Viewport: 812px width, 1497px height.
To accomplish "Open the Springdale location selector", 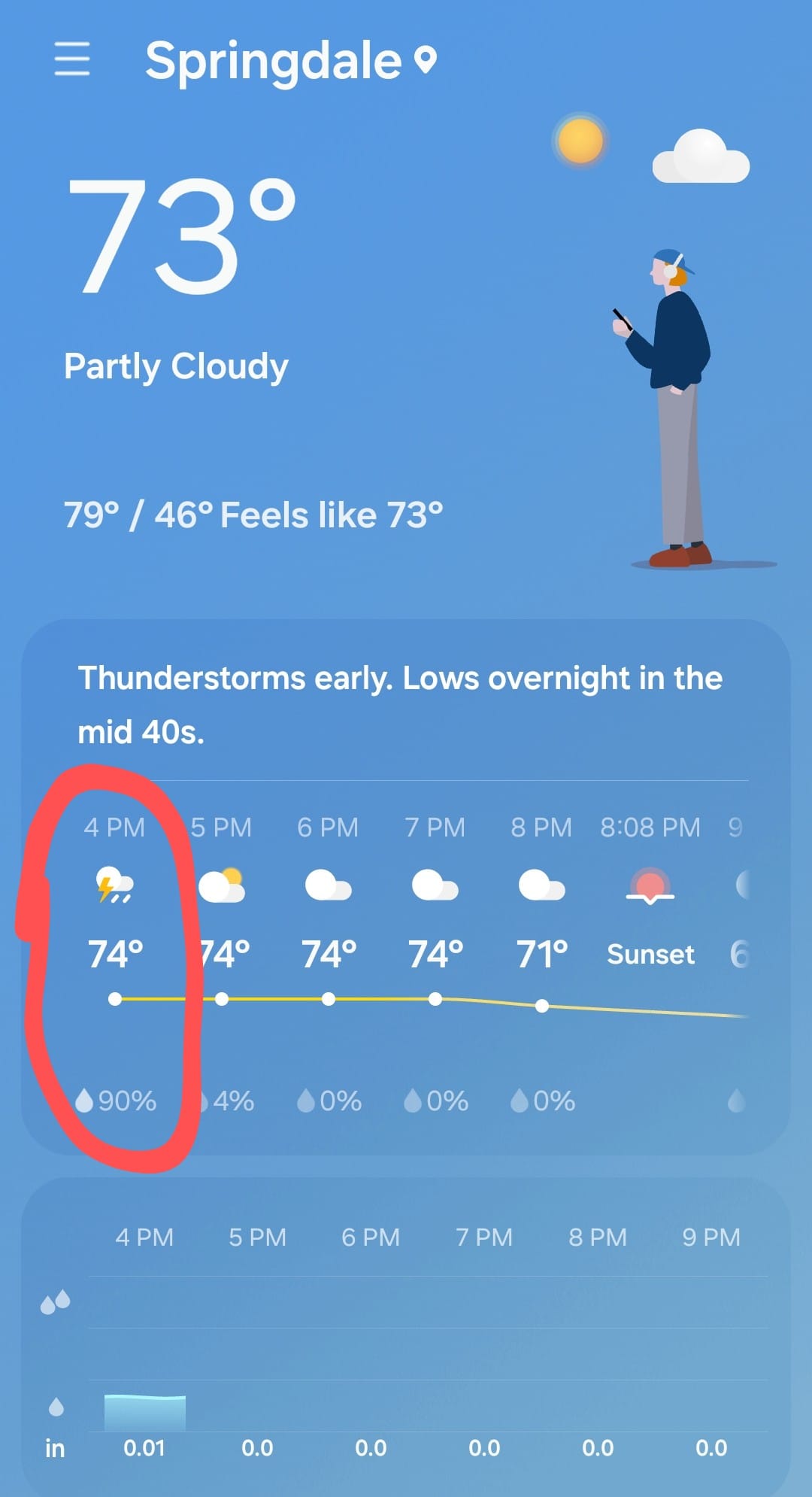I will [290, 60].
